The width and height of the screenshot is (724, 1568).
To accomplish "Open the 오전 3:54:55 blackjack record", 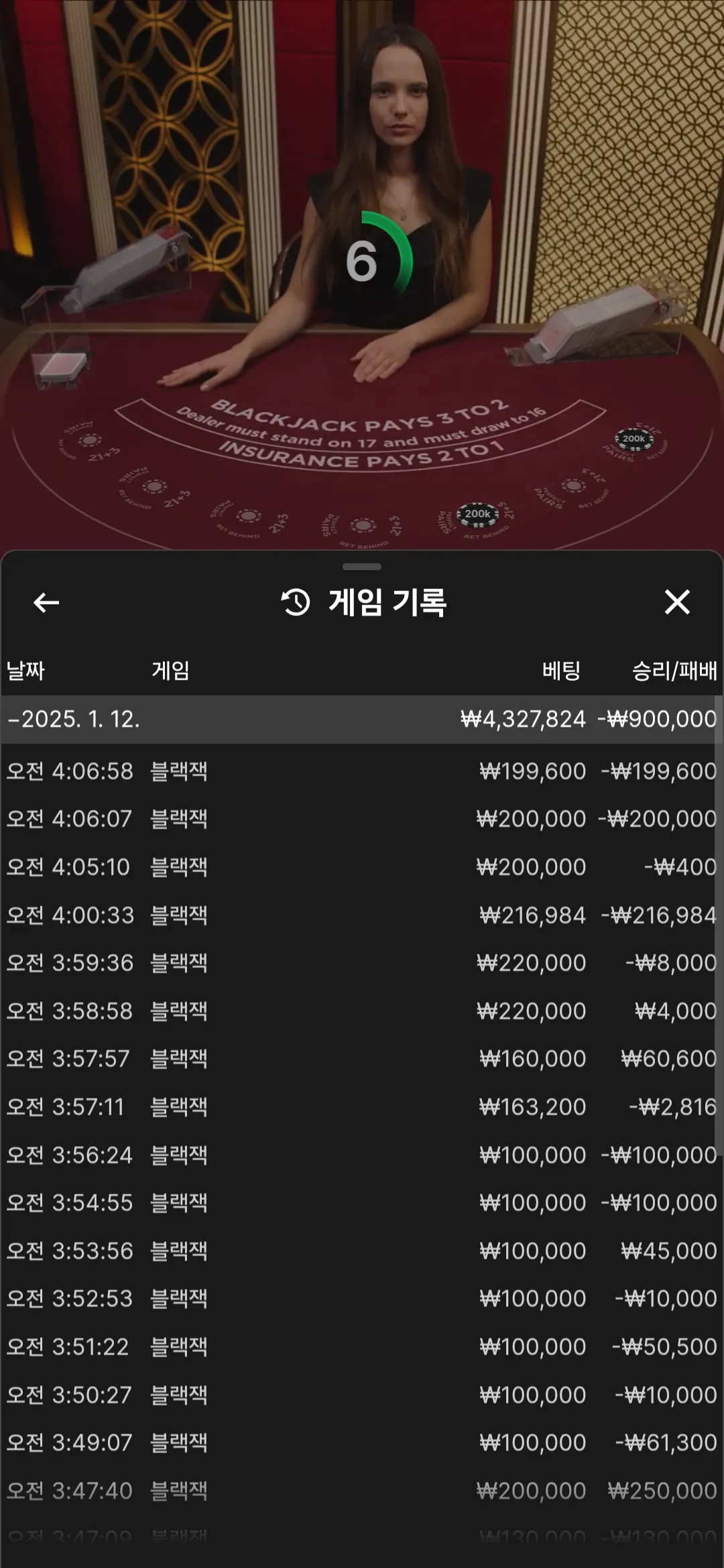I will coord(362,1203).
